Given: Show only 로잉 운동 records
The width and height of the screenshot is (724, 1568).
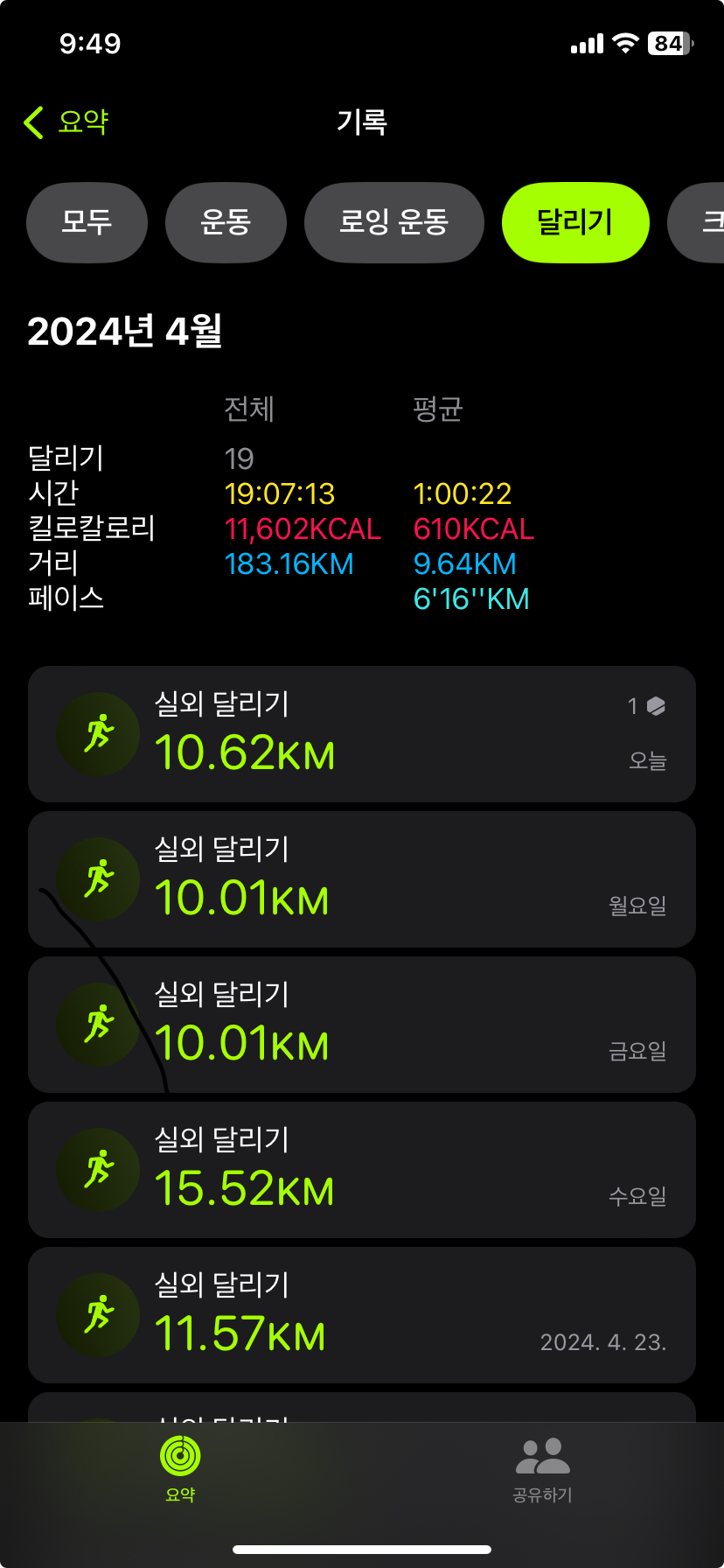Looking at the screenshot, I should 393,222.
